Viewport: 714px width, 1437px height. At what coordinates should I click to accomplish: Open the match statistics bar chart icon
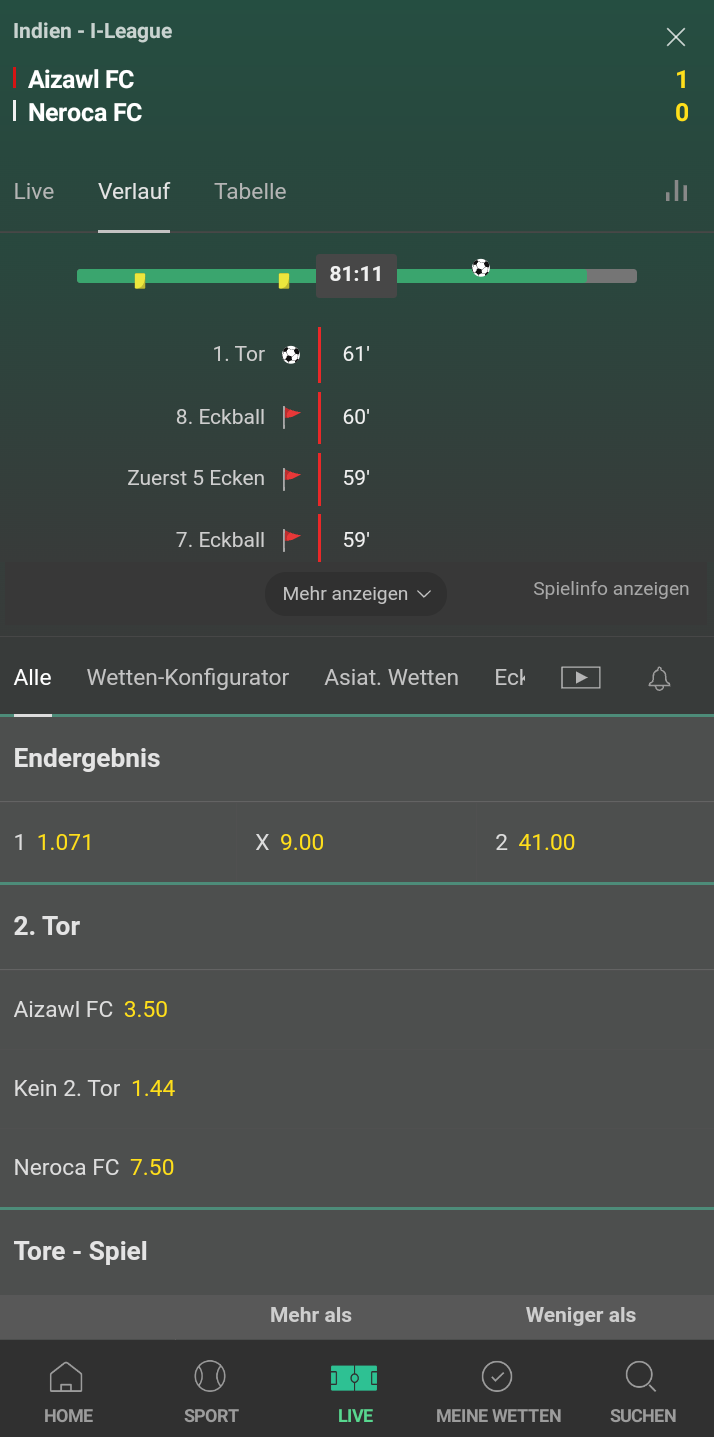[677, 191]
